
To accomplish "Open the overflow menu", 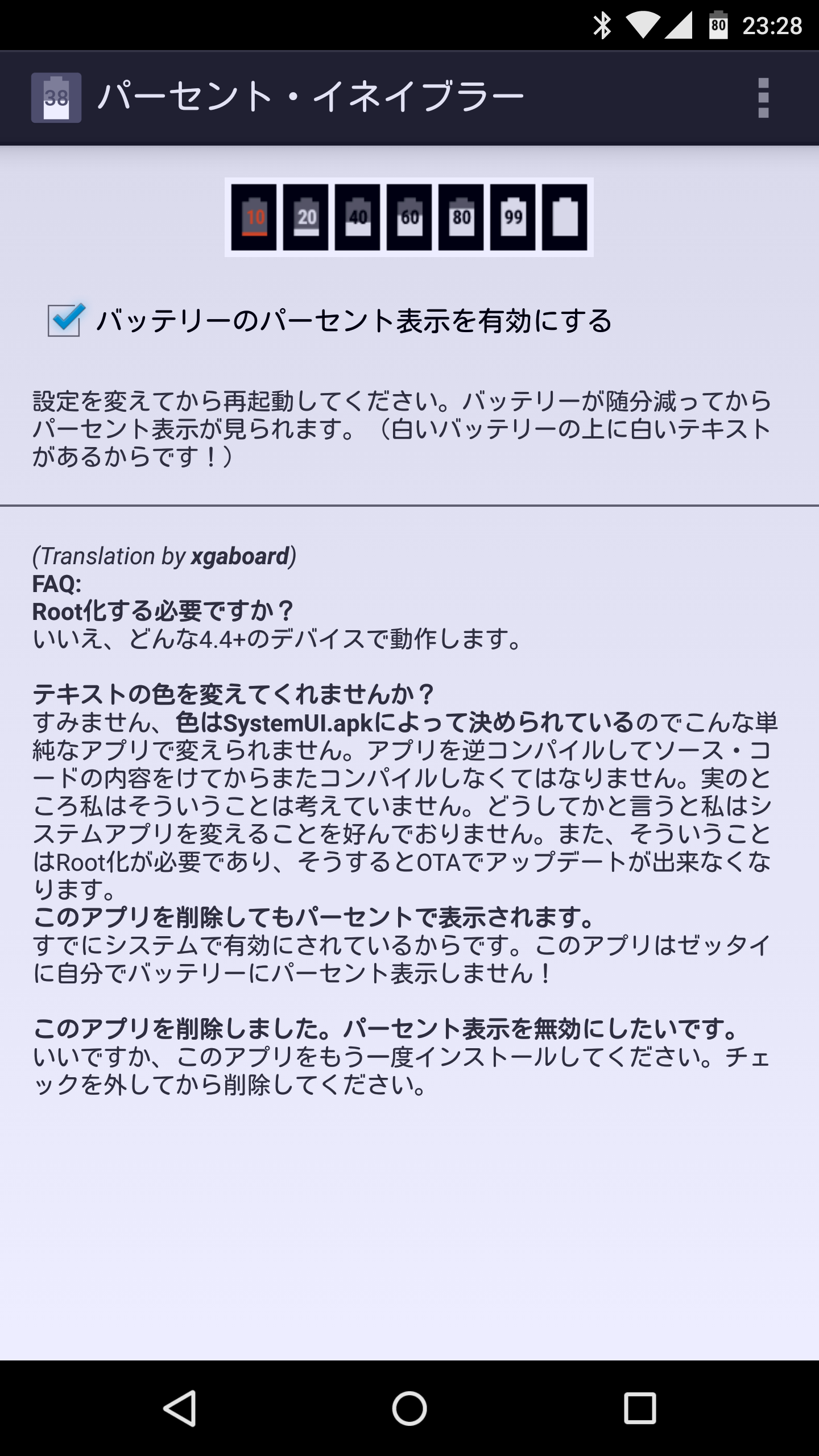I will pyautogui.click(x=763, y=98).
